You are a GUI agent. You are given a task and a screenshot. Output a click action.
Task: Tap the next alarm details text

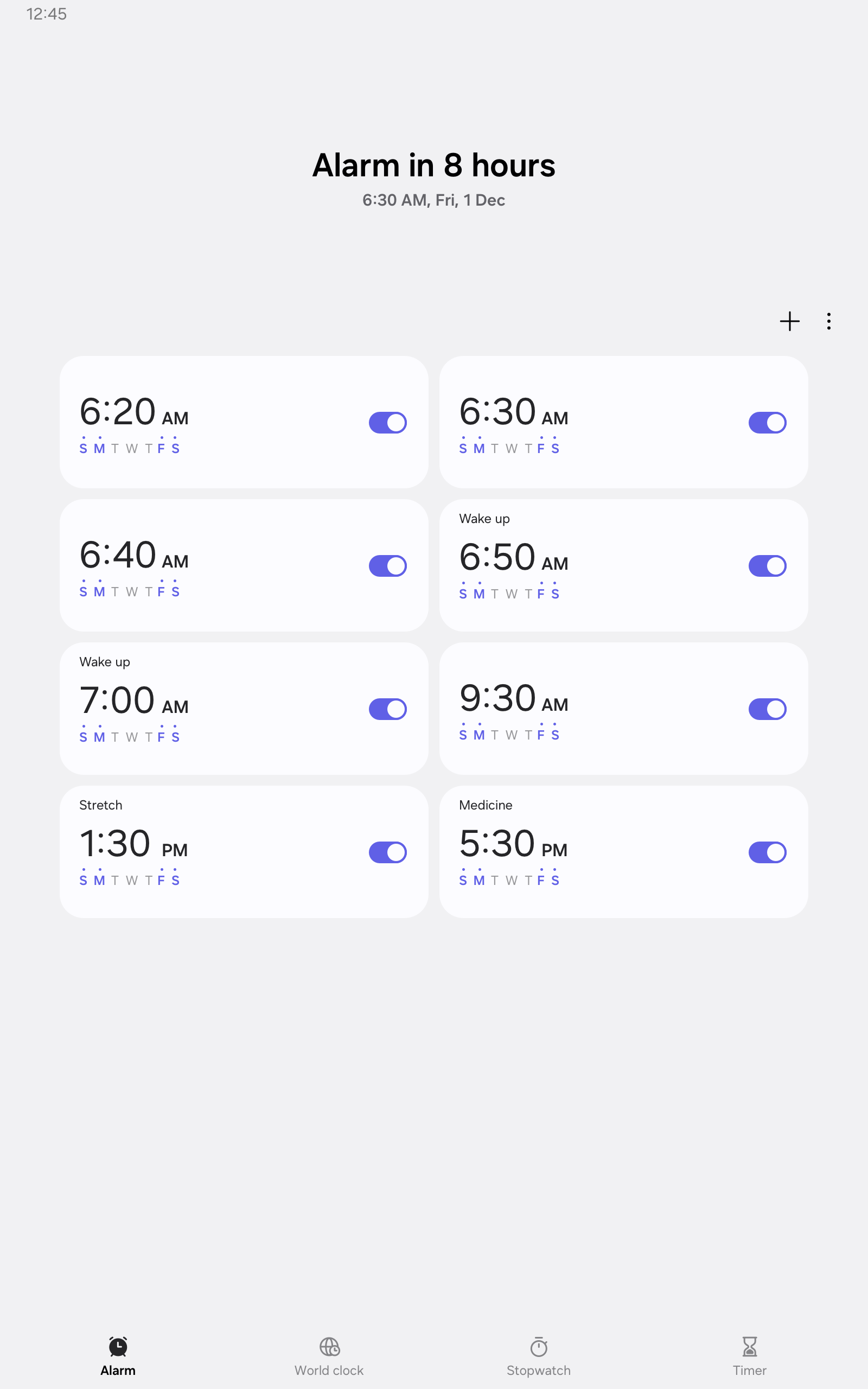pos(433,200)
